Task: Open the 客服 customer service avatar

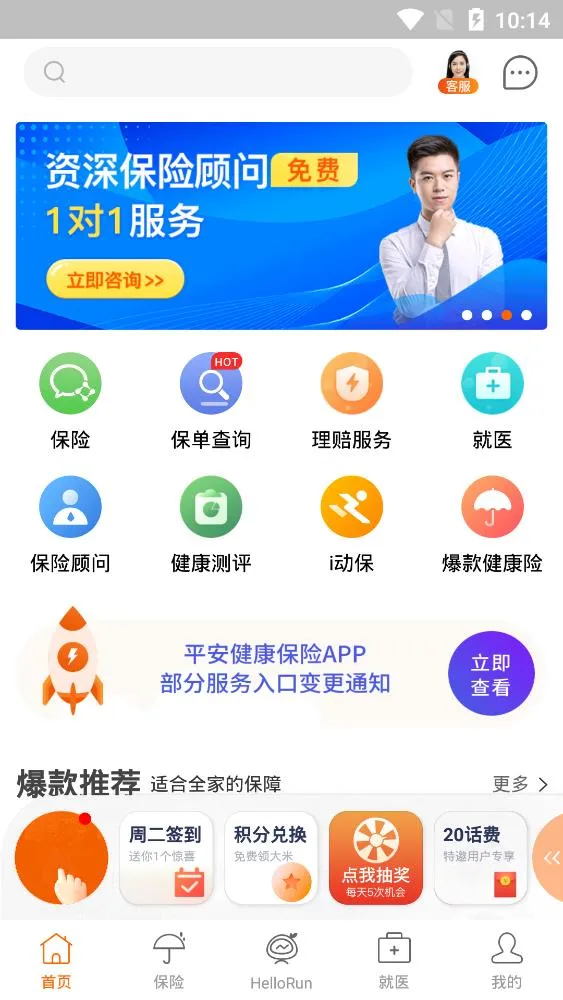Action: 458,72
